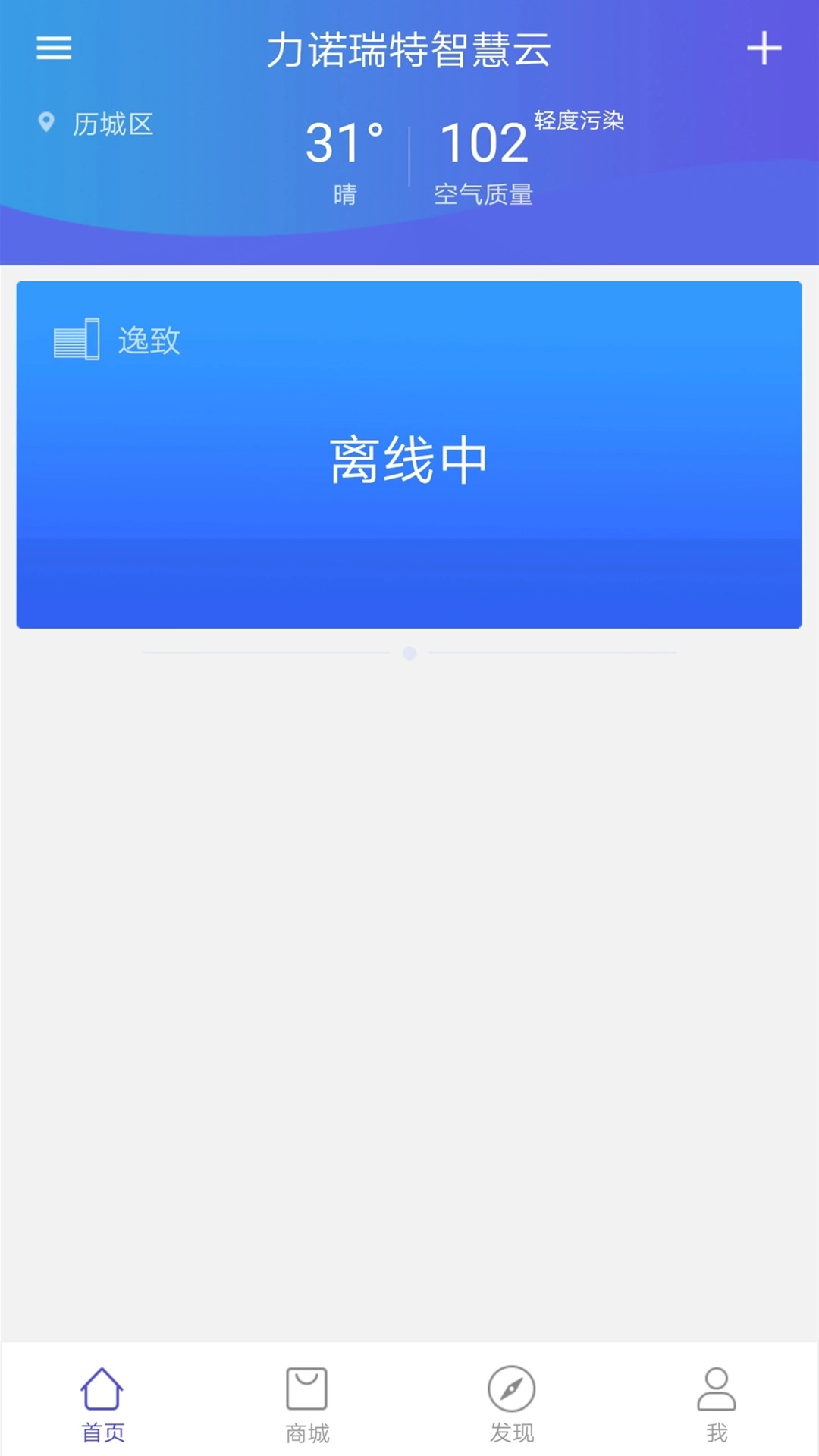Click the 轻度污染 air quality label
Image resolution: width=819 pixels, height=1456 pixels.
pyautogui.click(x=579, y=119)
